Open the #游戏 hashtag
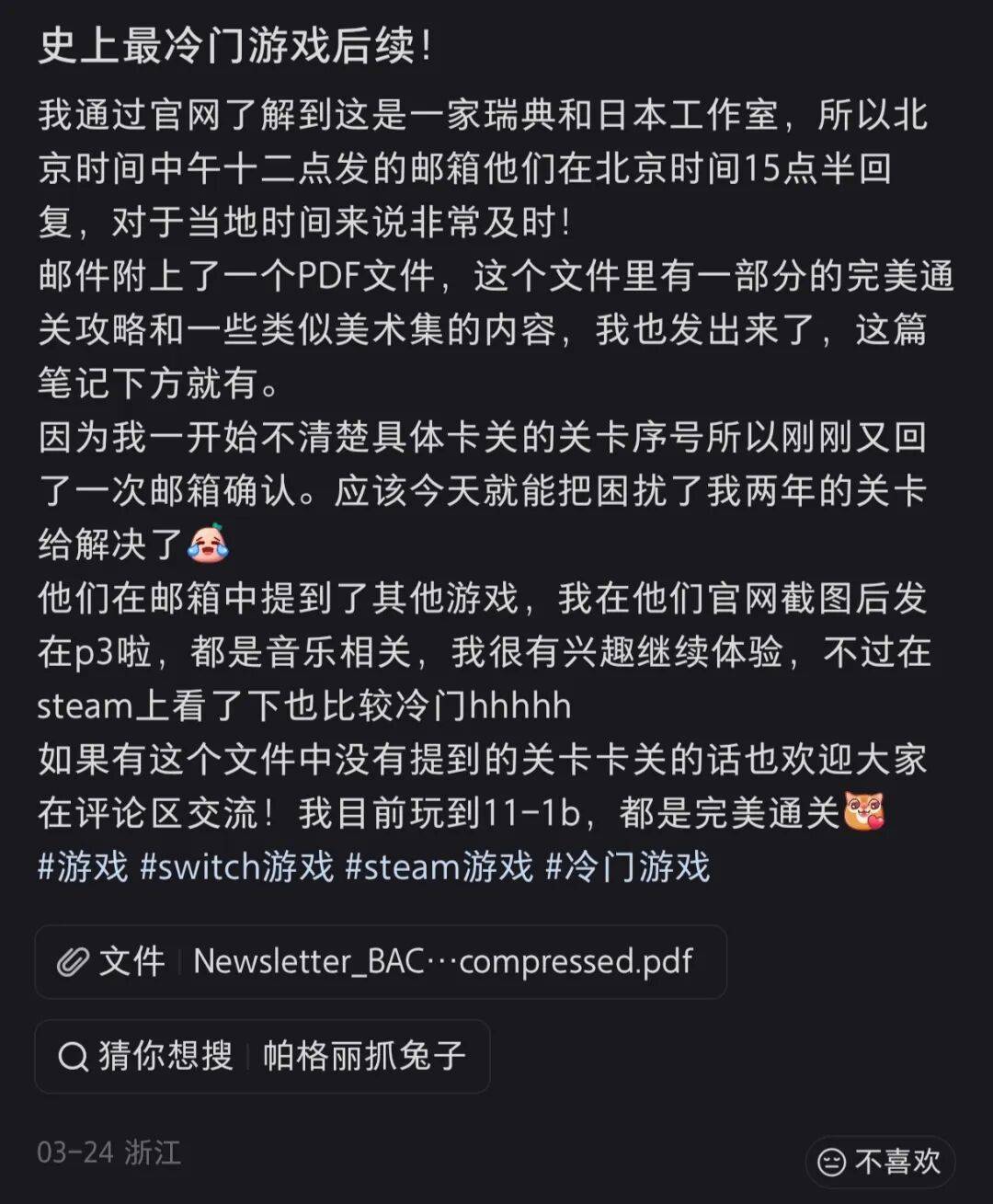 point(83,866)
